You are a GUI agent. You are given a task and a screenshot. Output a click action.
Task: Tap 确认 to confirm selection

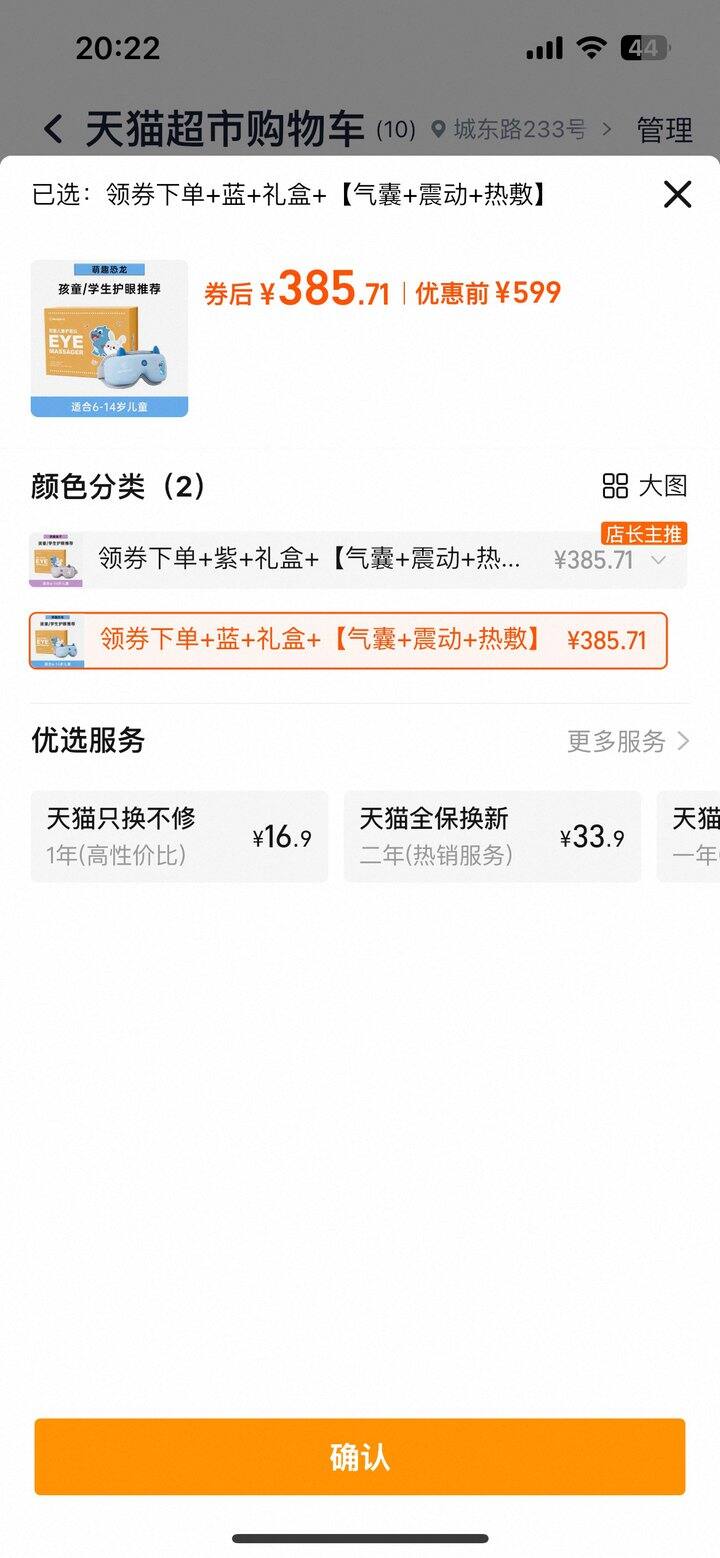[360, 1456]
